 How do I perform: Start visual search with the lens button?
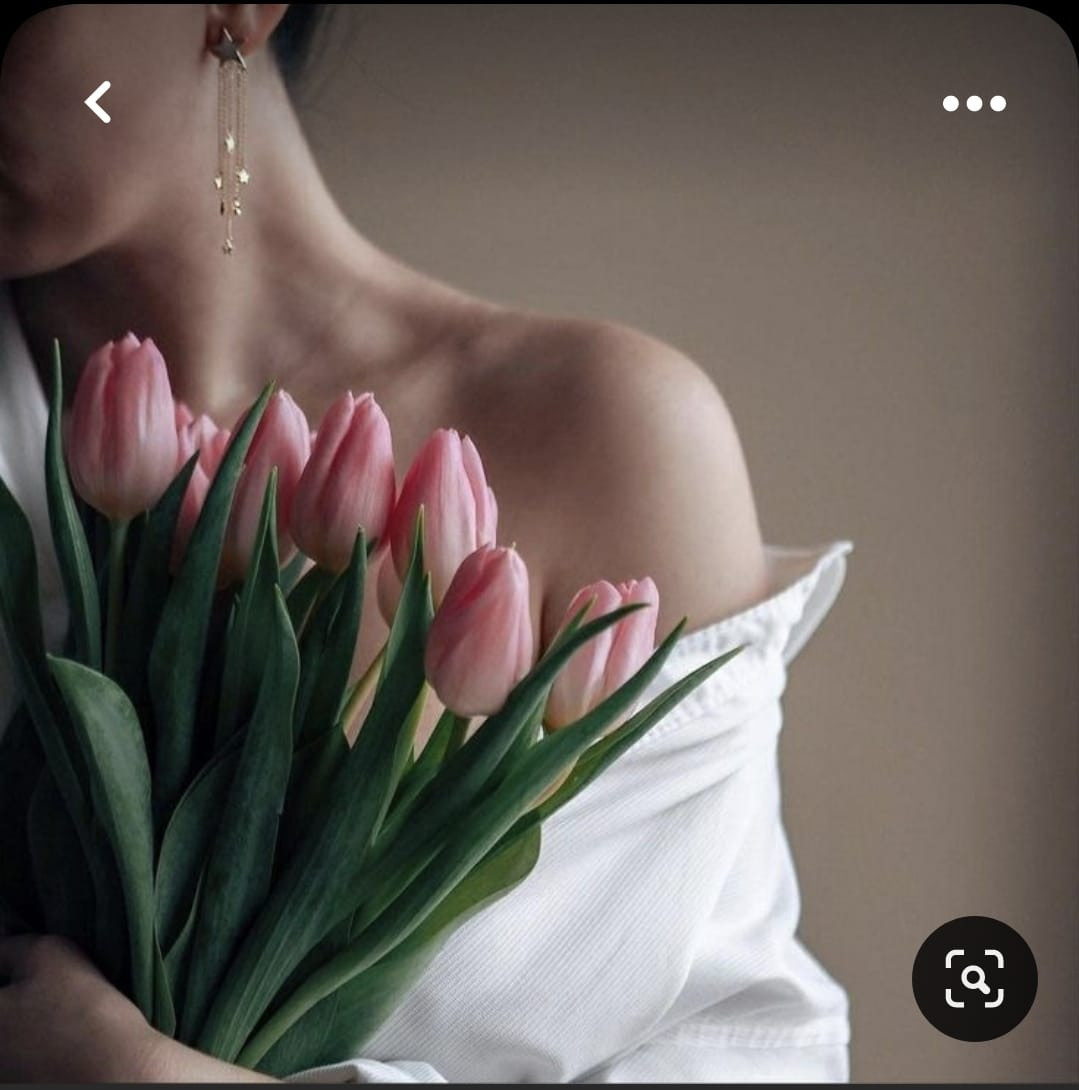pyautogui.click(x=974, y=978)
